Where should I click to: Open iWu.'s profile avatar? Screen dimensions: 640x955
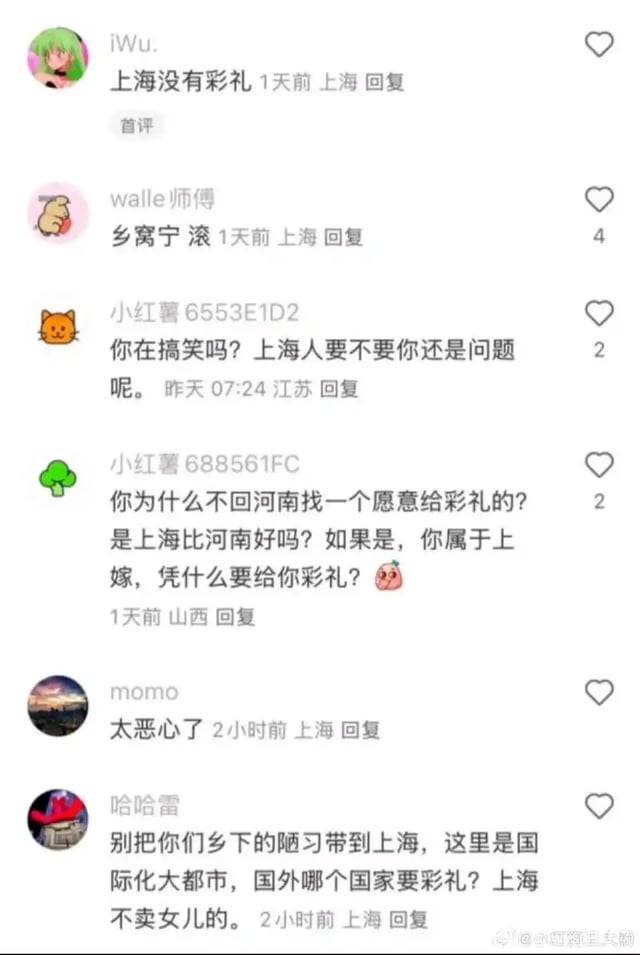point(57,55)
